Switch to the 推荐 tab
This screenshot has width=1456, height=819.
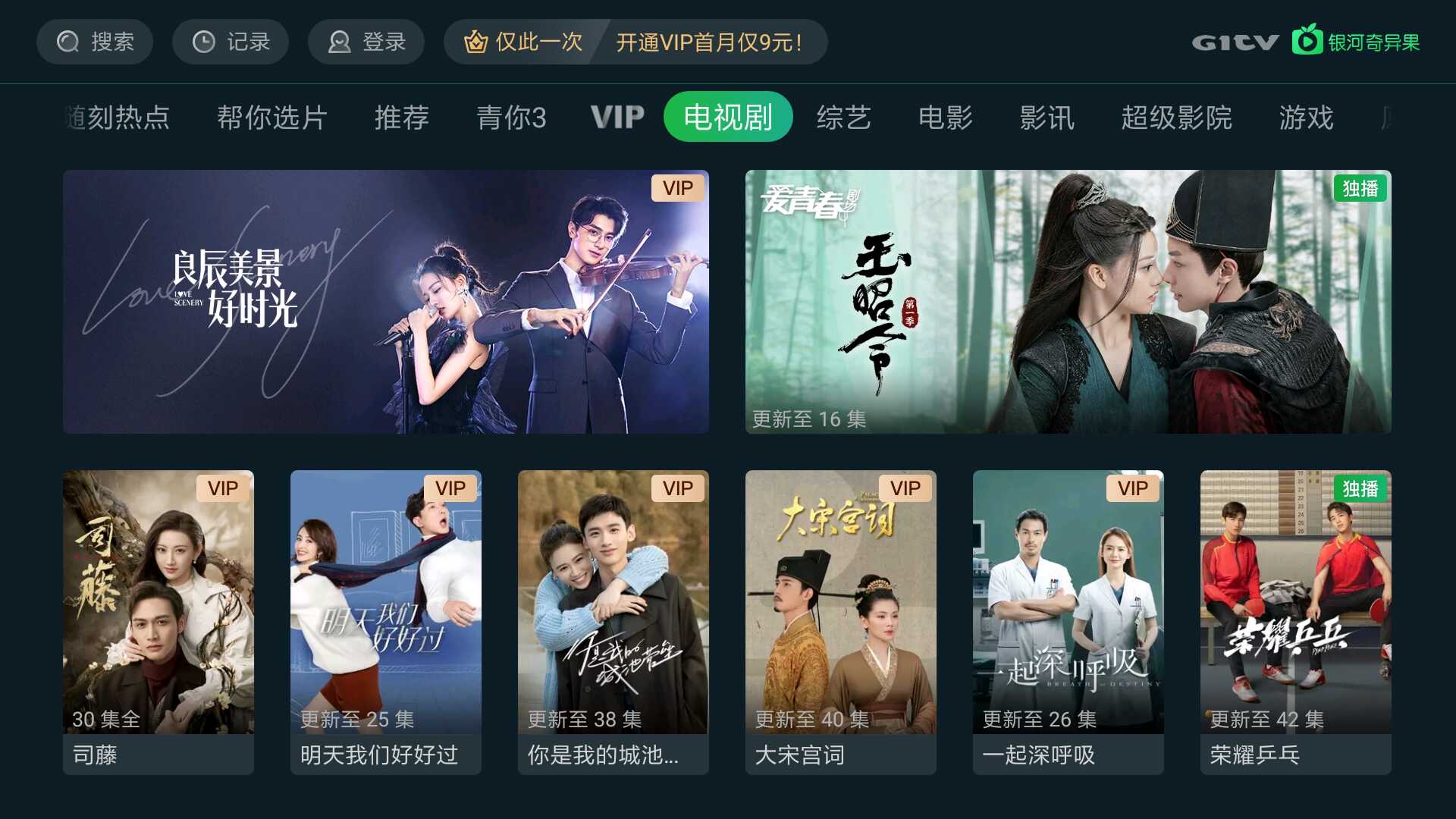(x=401, y=118)
